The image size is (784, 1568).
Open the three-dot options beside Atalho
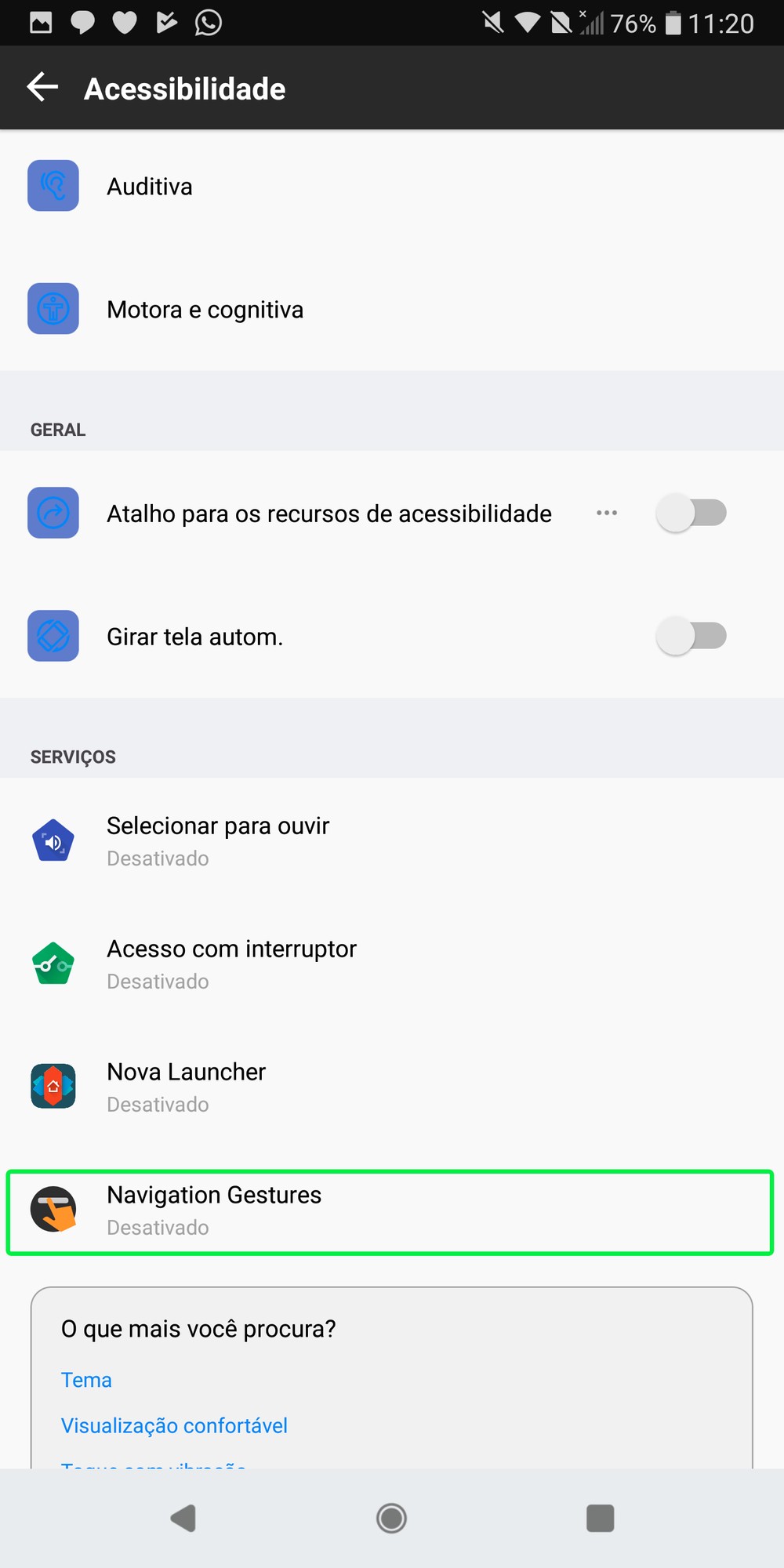607,513
